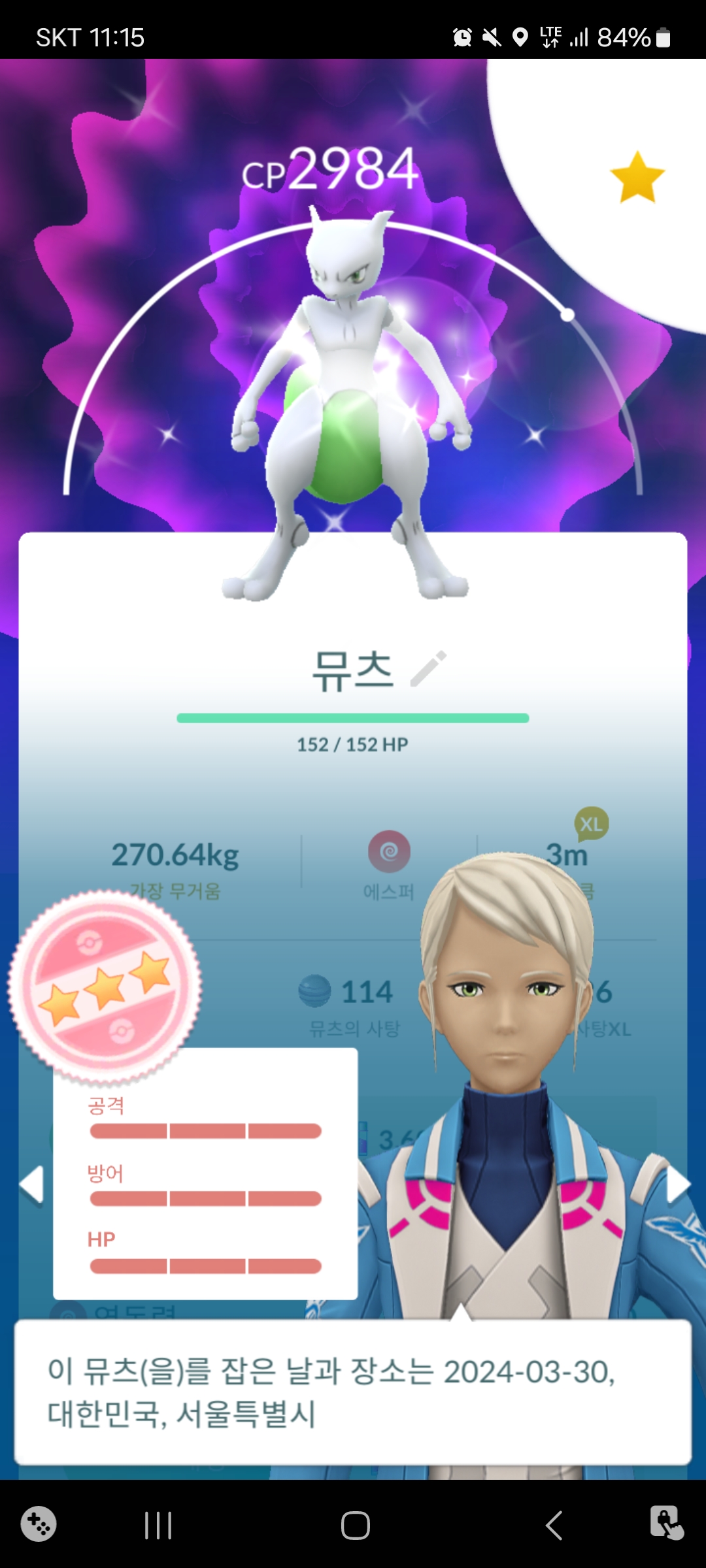Open the recent apps list
Screen dimensions: 706x1568
158,1526
